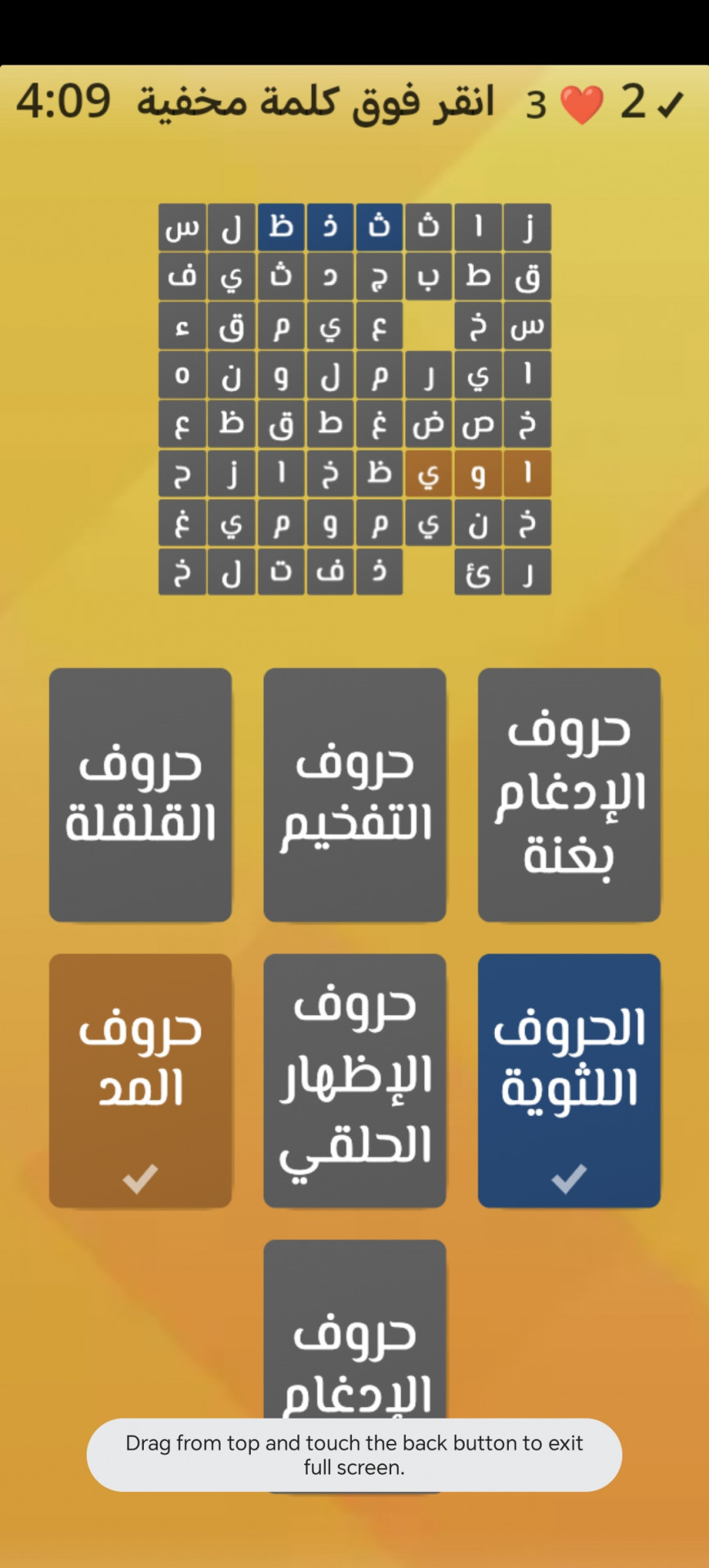
Task: Tap the حروف الإدغام بغنة card
Action: pyautogui.click(x=569, y=795)
